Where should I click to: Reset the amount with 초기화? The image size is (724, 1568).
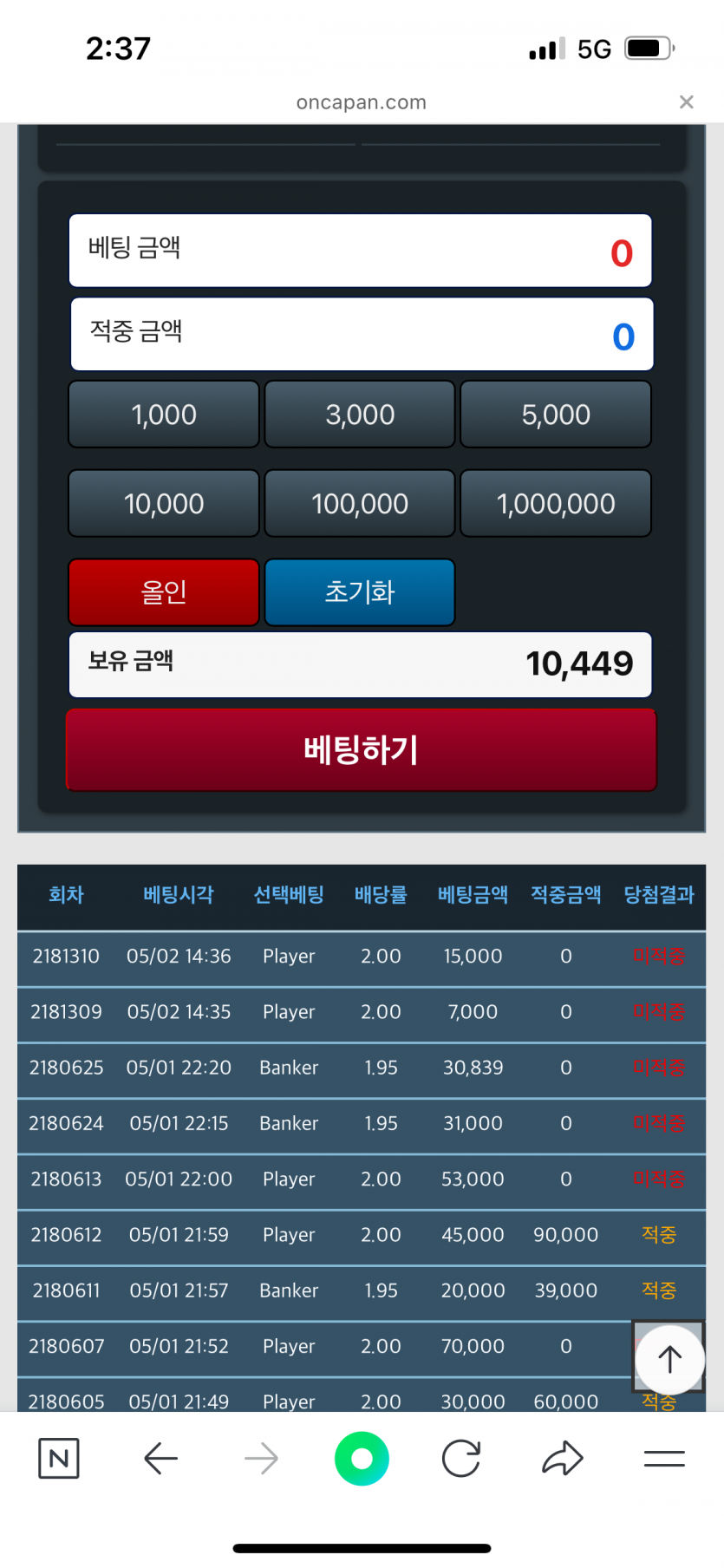tap(360, 592)
